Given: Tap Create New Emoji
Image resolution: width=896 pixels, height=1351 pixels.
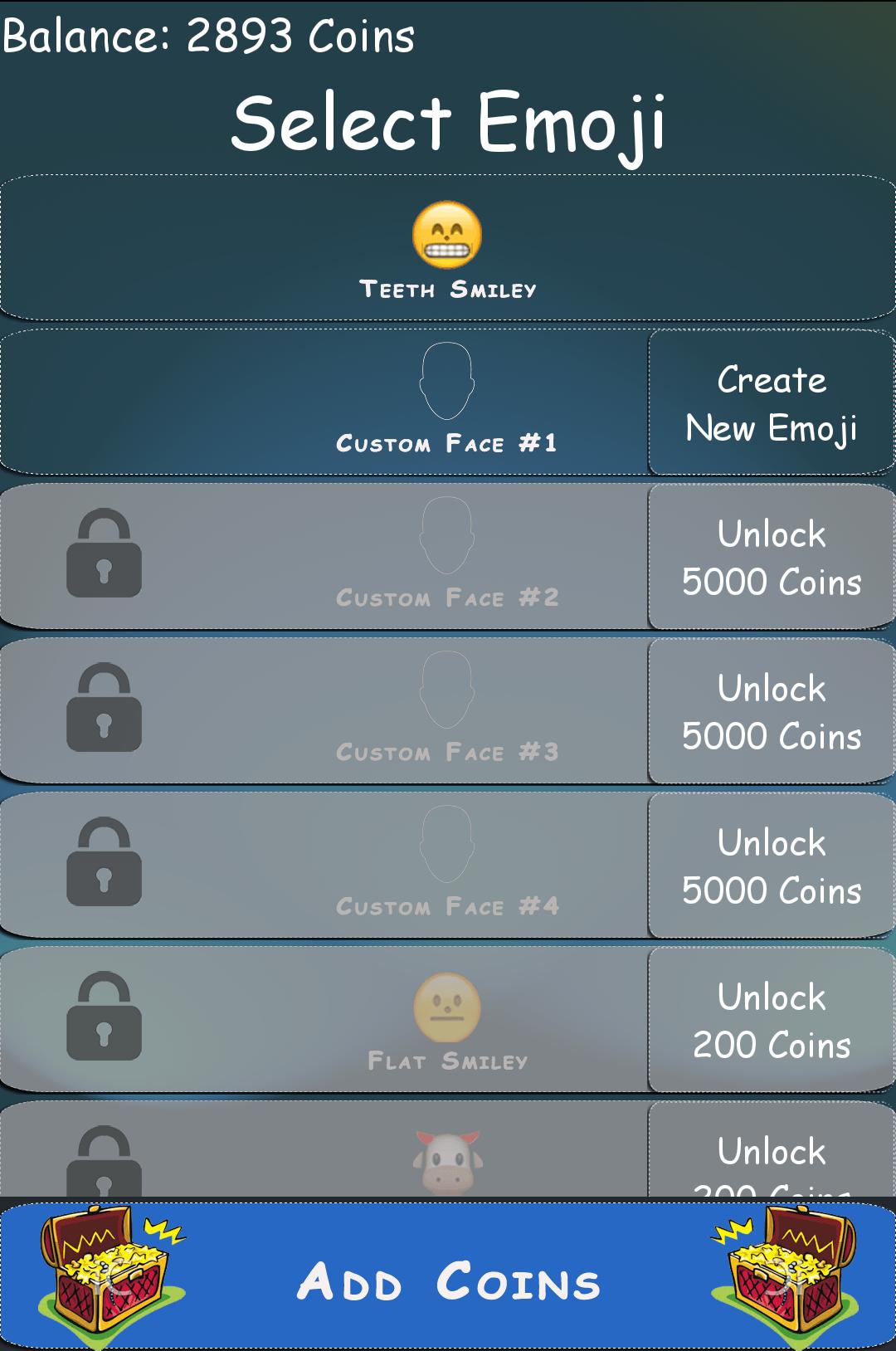Looking at the screenshot, I should click(x=772, y=403).
